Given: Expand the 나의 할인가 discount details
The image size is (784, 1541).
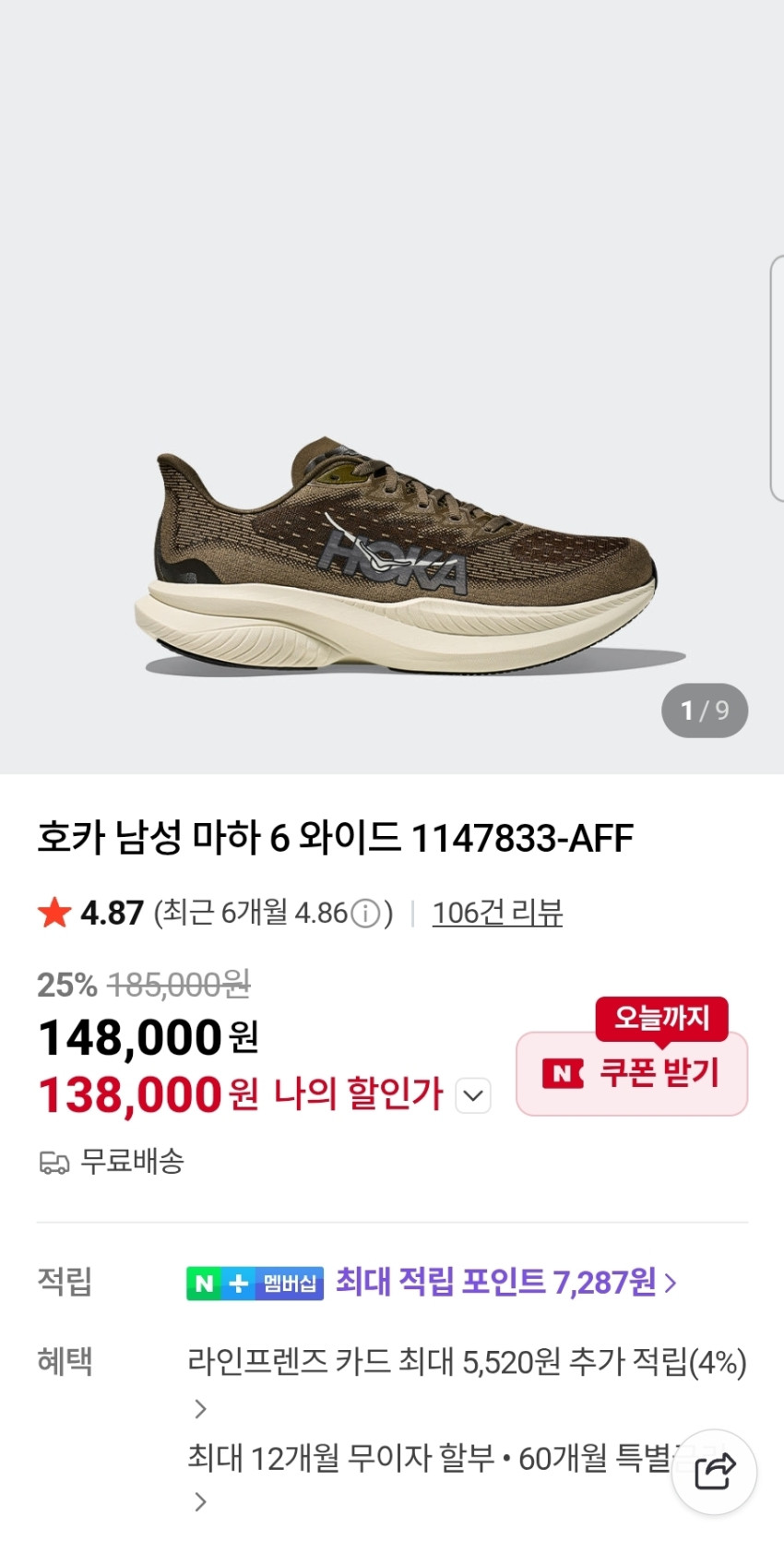Looking at the screenshot, I should point(473,1096).
